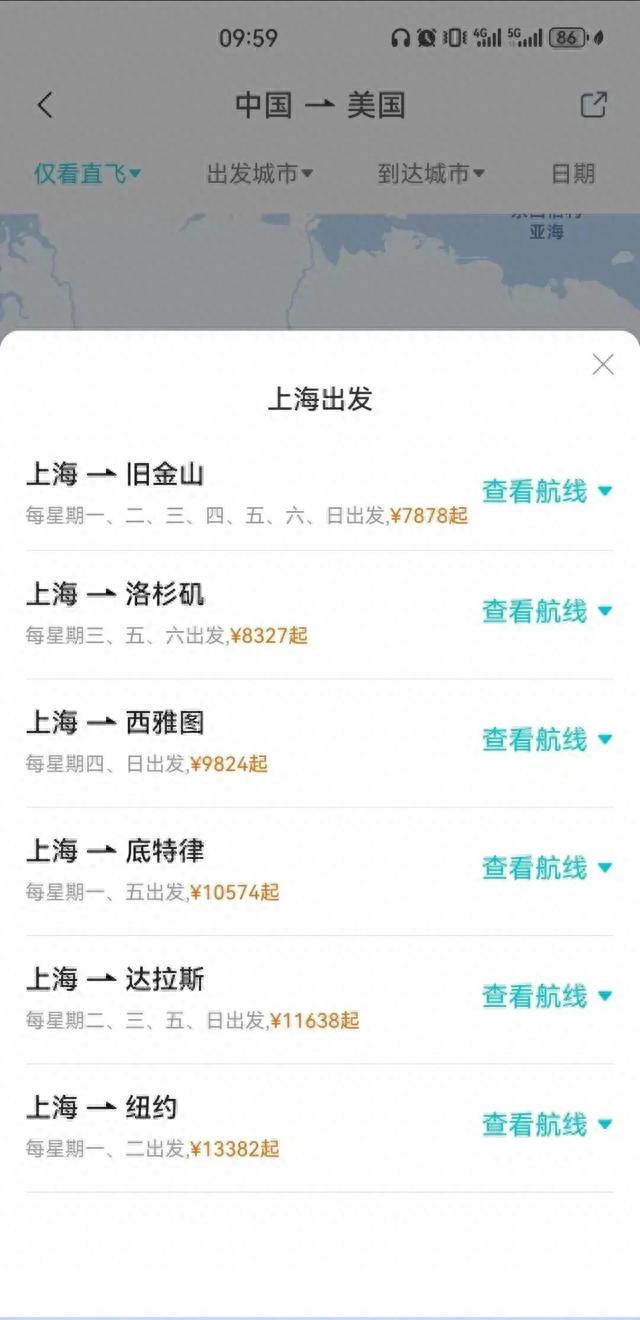Screen dimensions: 640x1320
Task: Open the 到达城市 dropdown
Action: 431,174
